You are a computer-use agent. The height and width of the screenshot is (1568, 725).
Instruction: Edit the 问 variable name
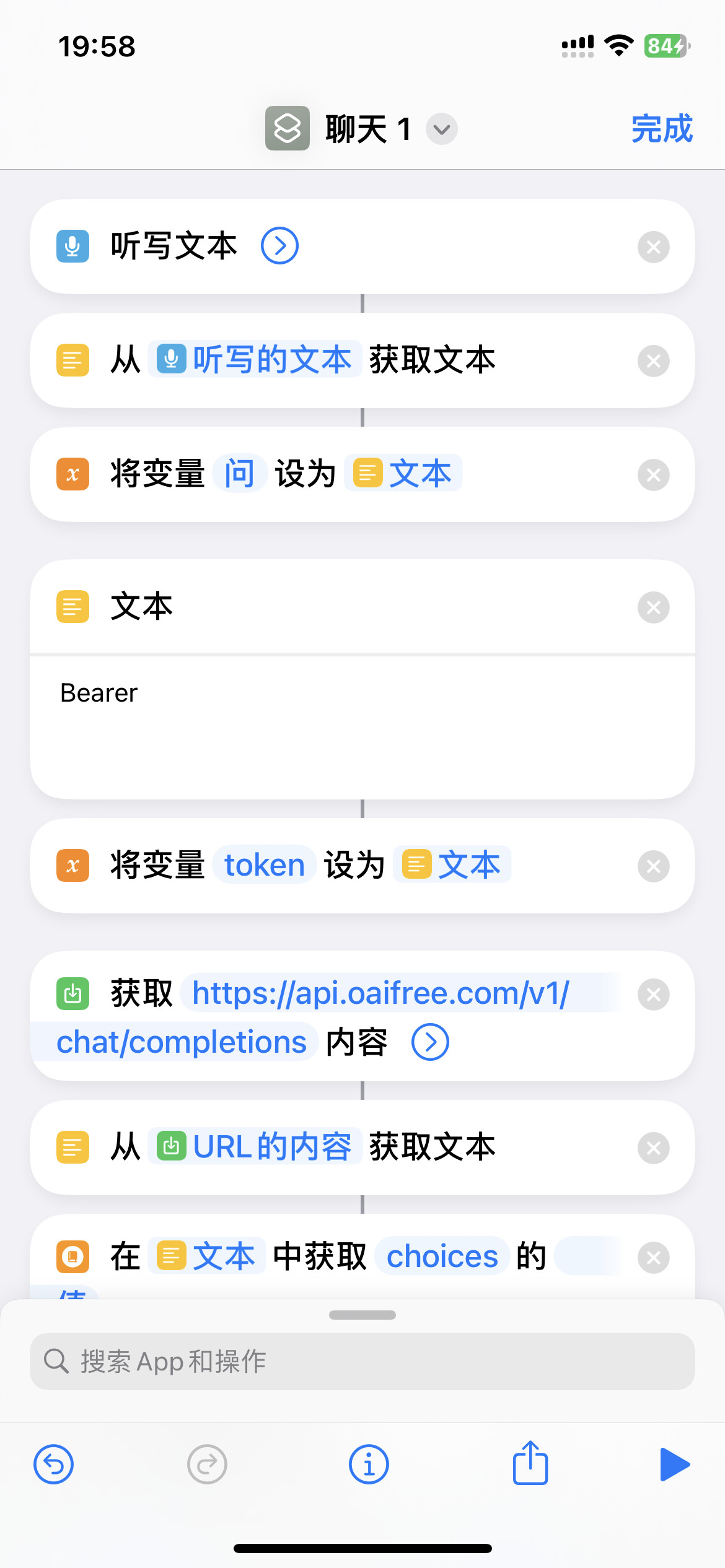tap(240, 474)
